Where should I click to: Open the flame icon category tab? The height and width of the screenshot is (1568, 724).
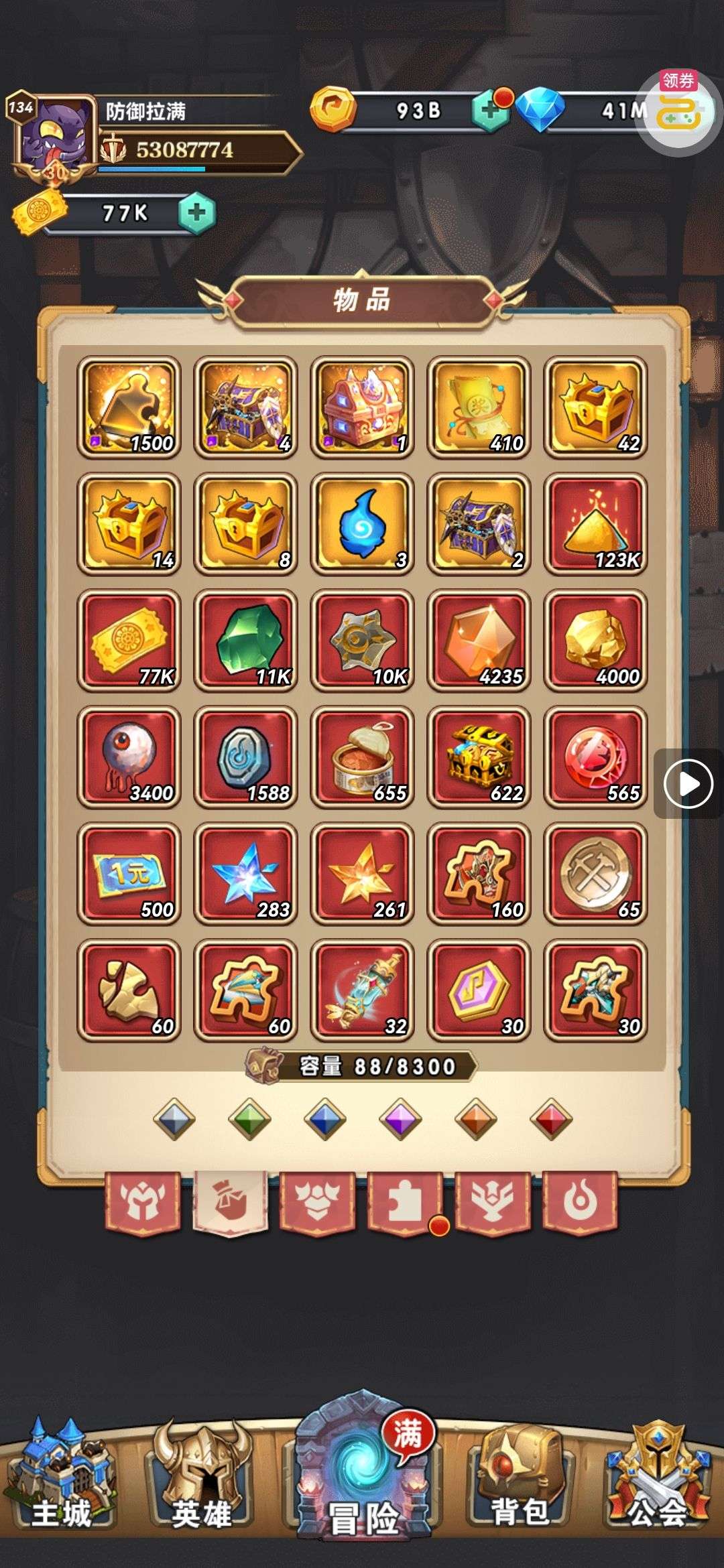click(x=580, y=1201)
